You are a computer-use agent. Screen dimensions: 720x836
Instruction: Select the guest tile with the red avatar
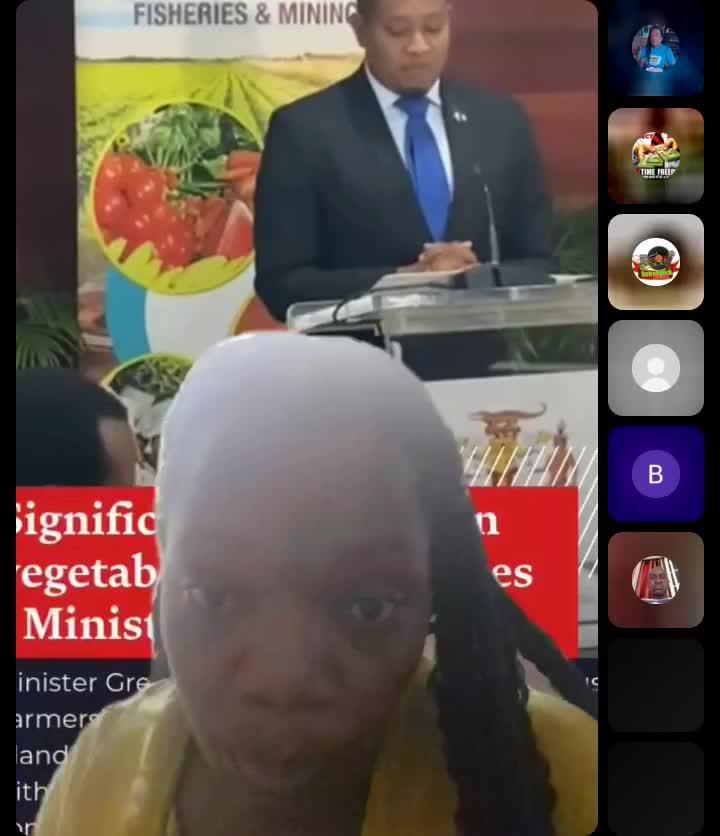coord(655,579)
